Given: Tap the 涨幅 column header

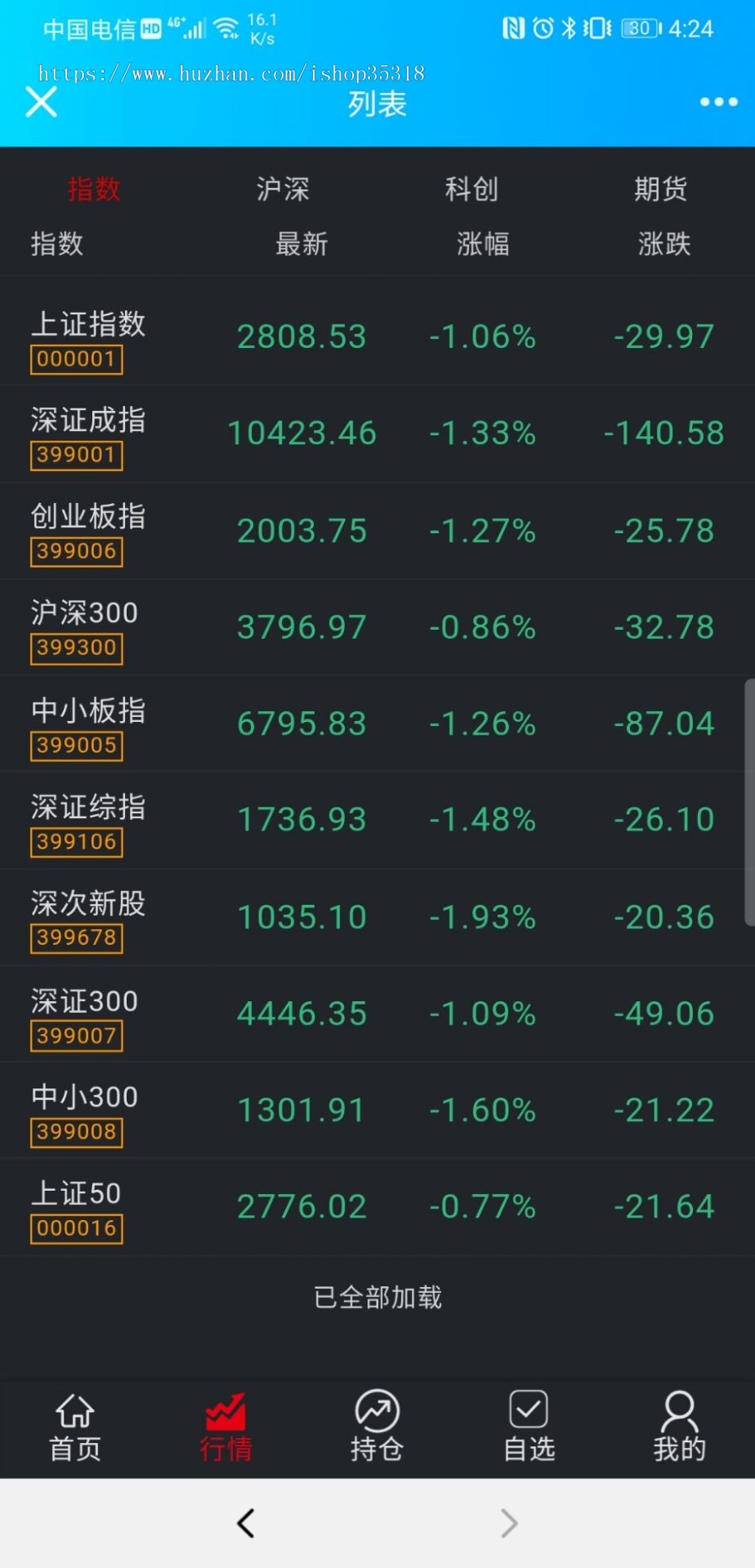Looking at the screenshot, I should [x=482, y=244].
